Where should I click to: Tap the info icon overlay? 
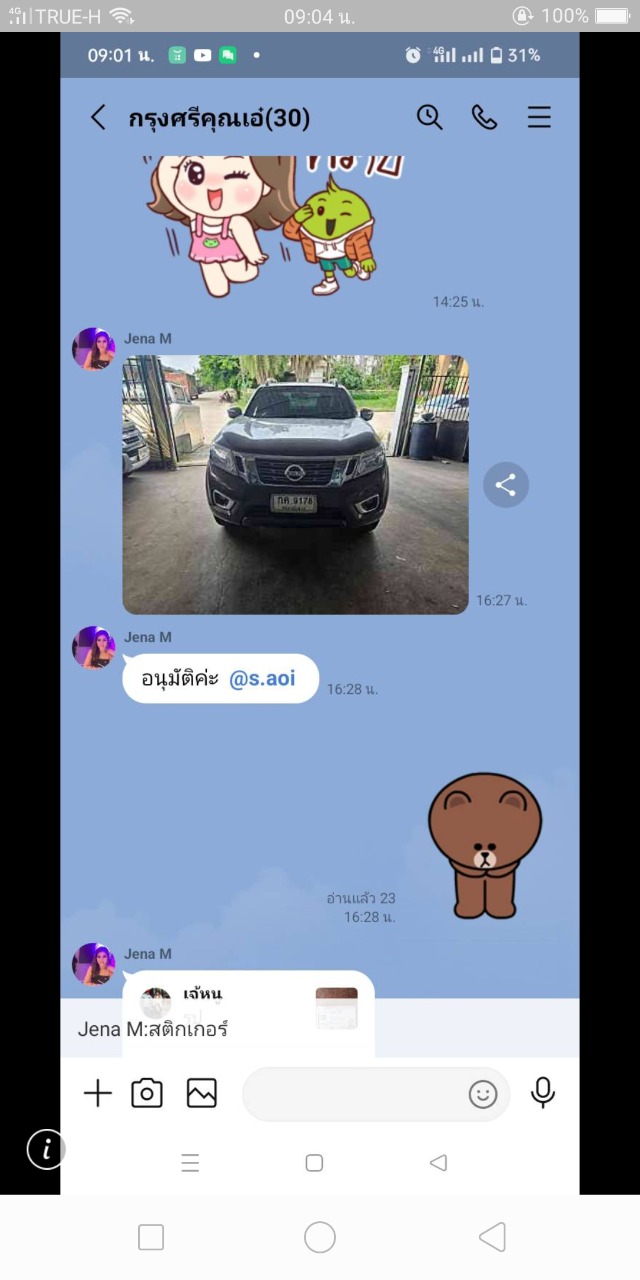[x=45, y=1149]
